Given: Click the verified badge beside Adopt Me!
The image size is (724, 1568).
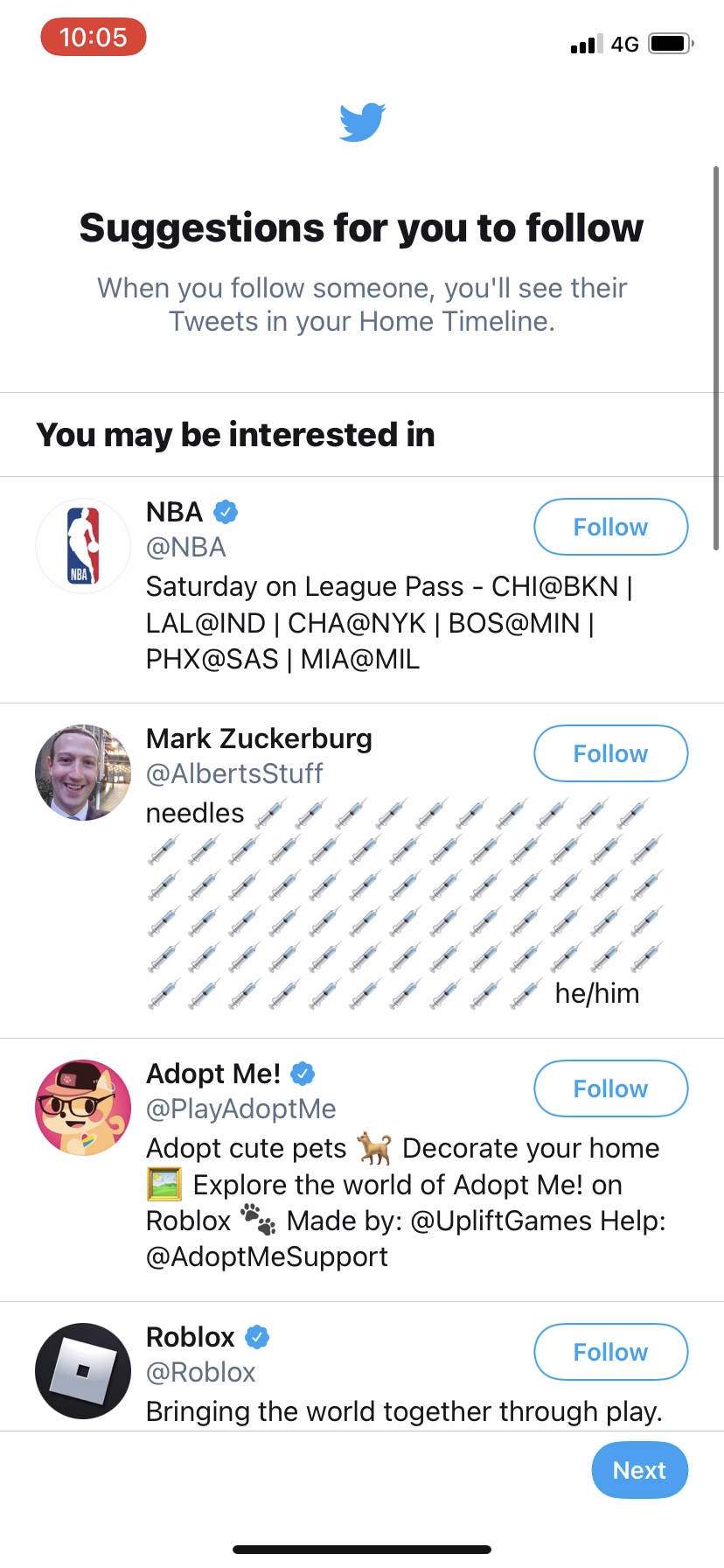Looking at the screenshot, I should (x=302, y=1074).
